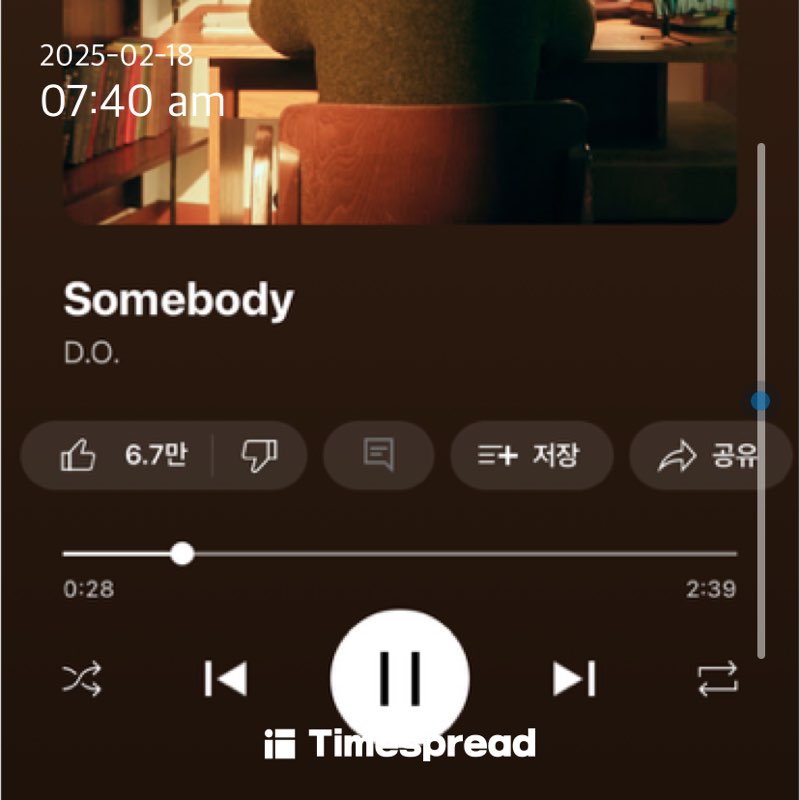The image size is (800, 800).
Task: Toggle repeat mode
Action: pyautogui.click(x=717, y=679)
